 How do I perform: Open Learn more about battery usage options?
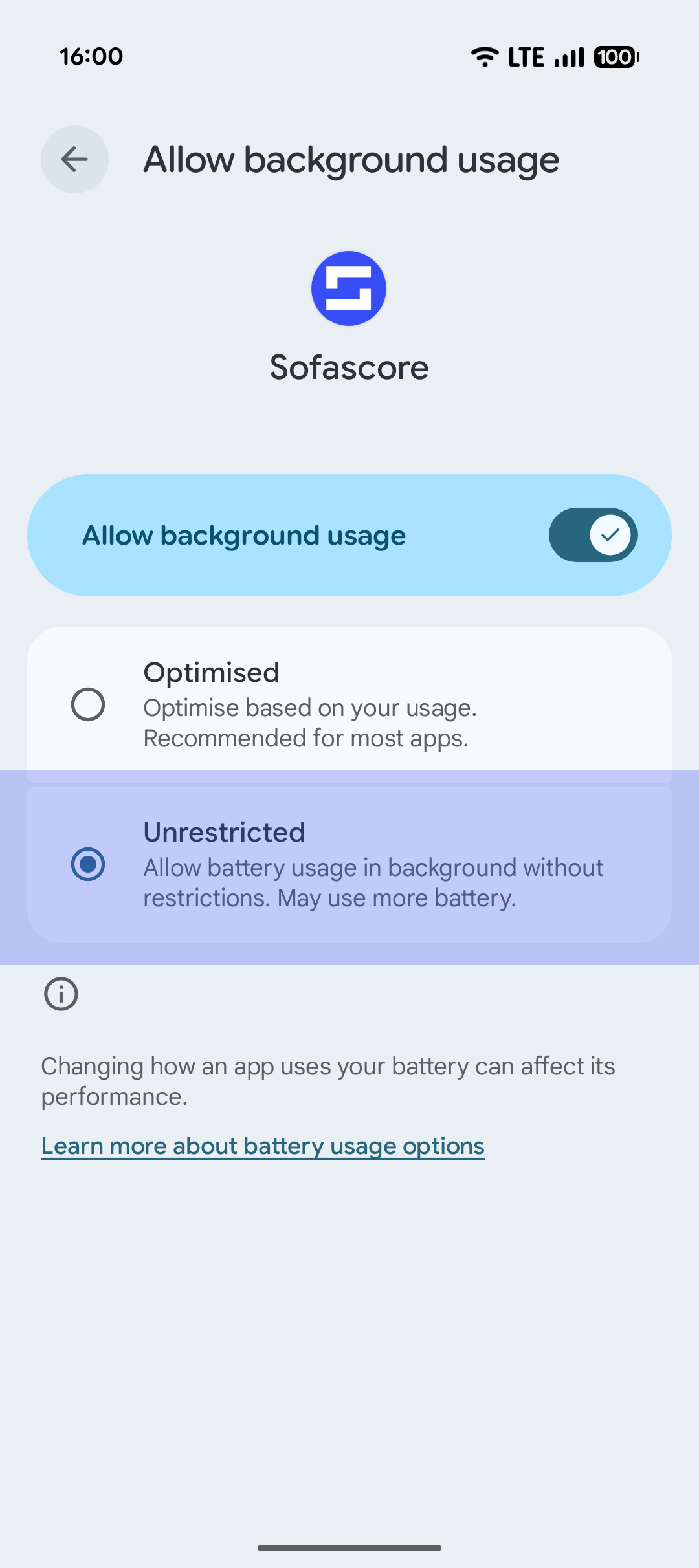(x=263, y=1146)
